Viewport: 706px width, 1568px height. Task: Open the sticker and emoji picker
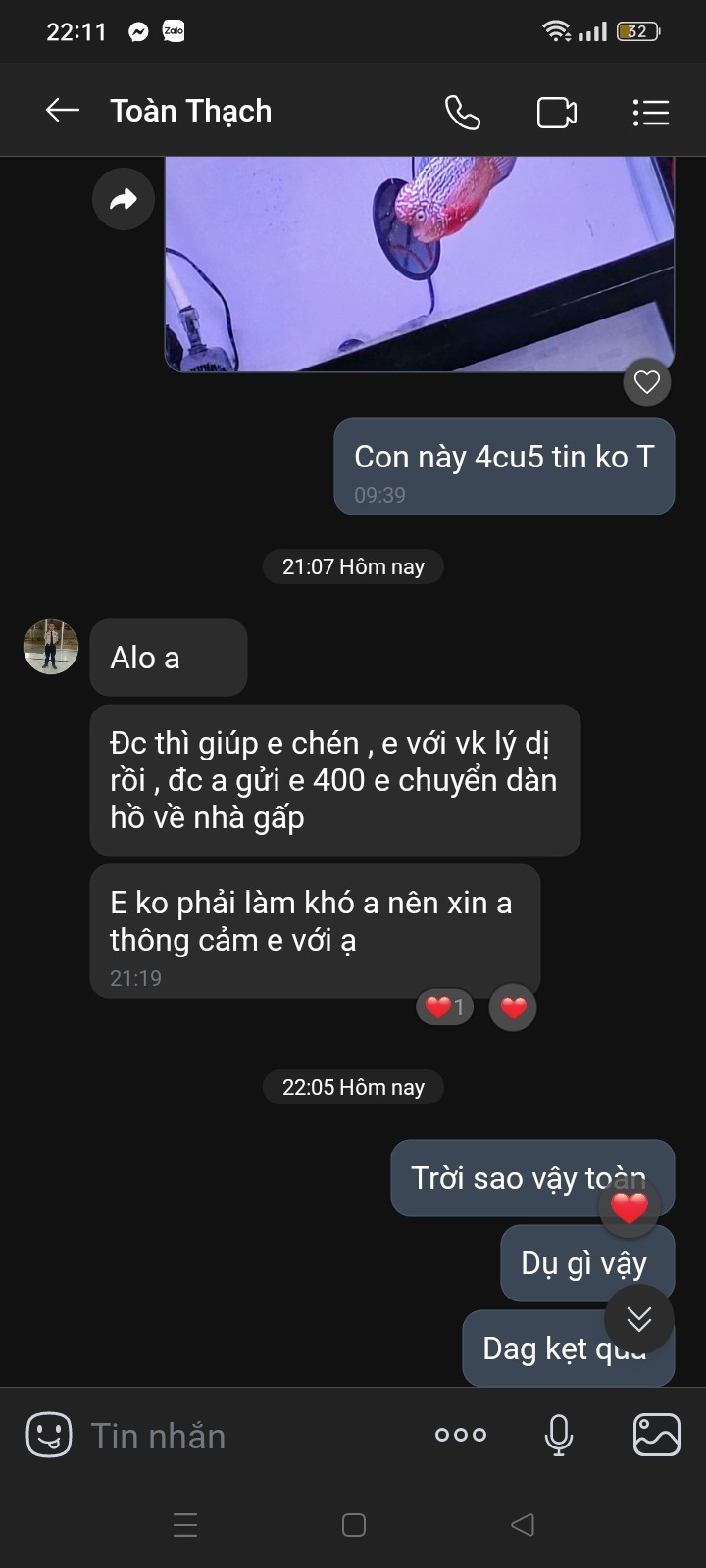click(48, 1435)
